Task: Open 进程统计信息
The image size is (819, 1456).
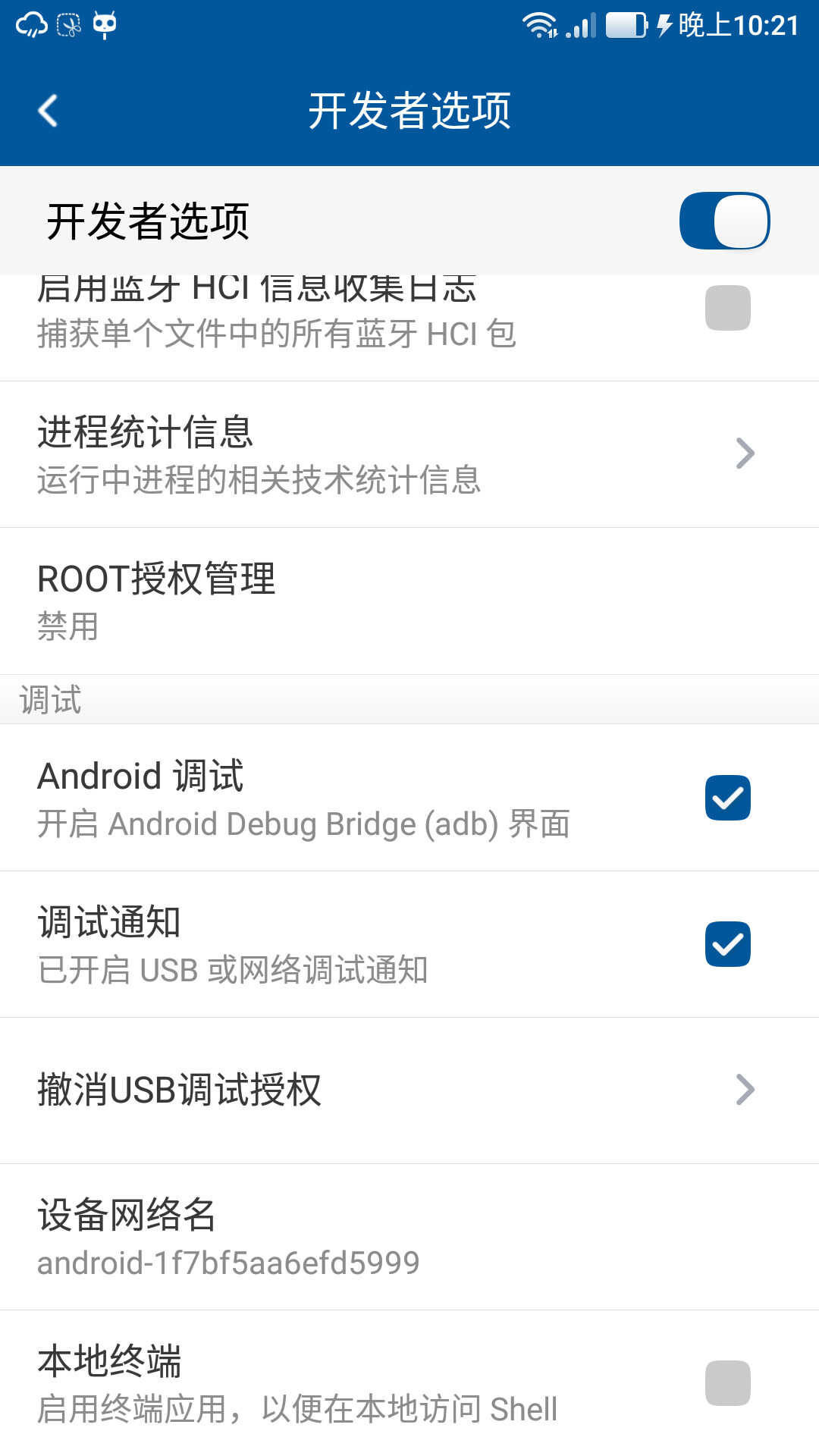Action: pyautogui.click(x=409, y=454)
